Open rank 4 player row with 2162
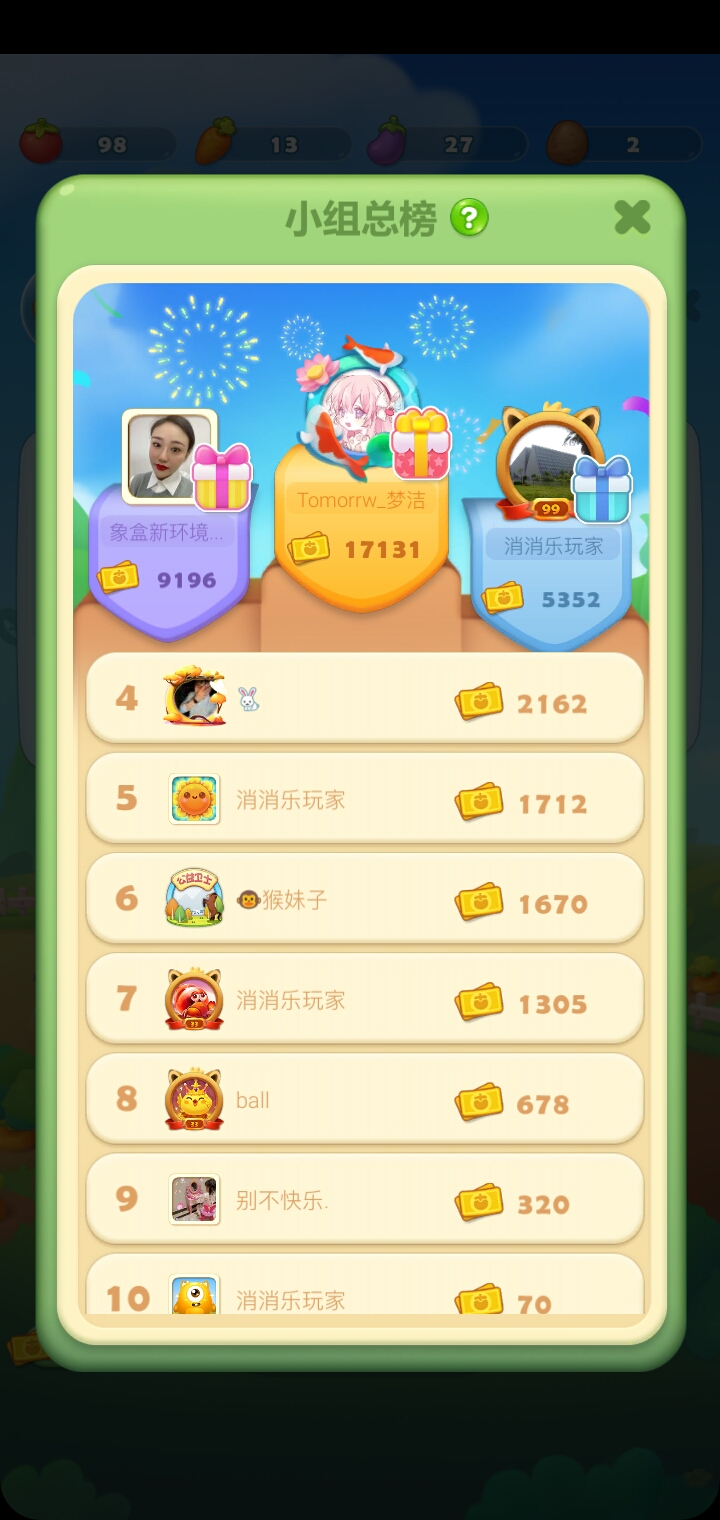This screenshot has height=1520, width=720. click(x=365, y=698)
